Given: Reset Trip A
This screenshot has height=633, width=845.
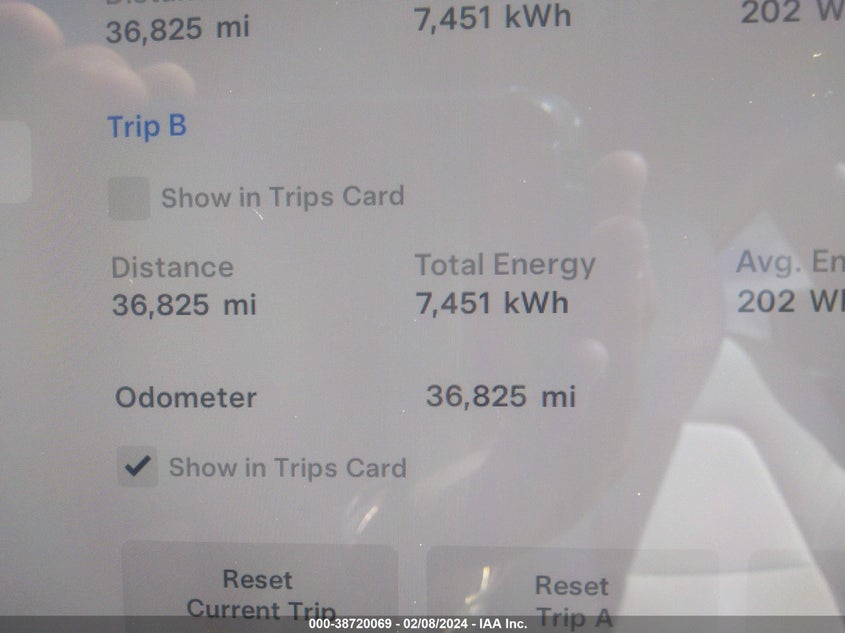Looking at the screenshot, I should coord(572,596).
